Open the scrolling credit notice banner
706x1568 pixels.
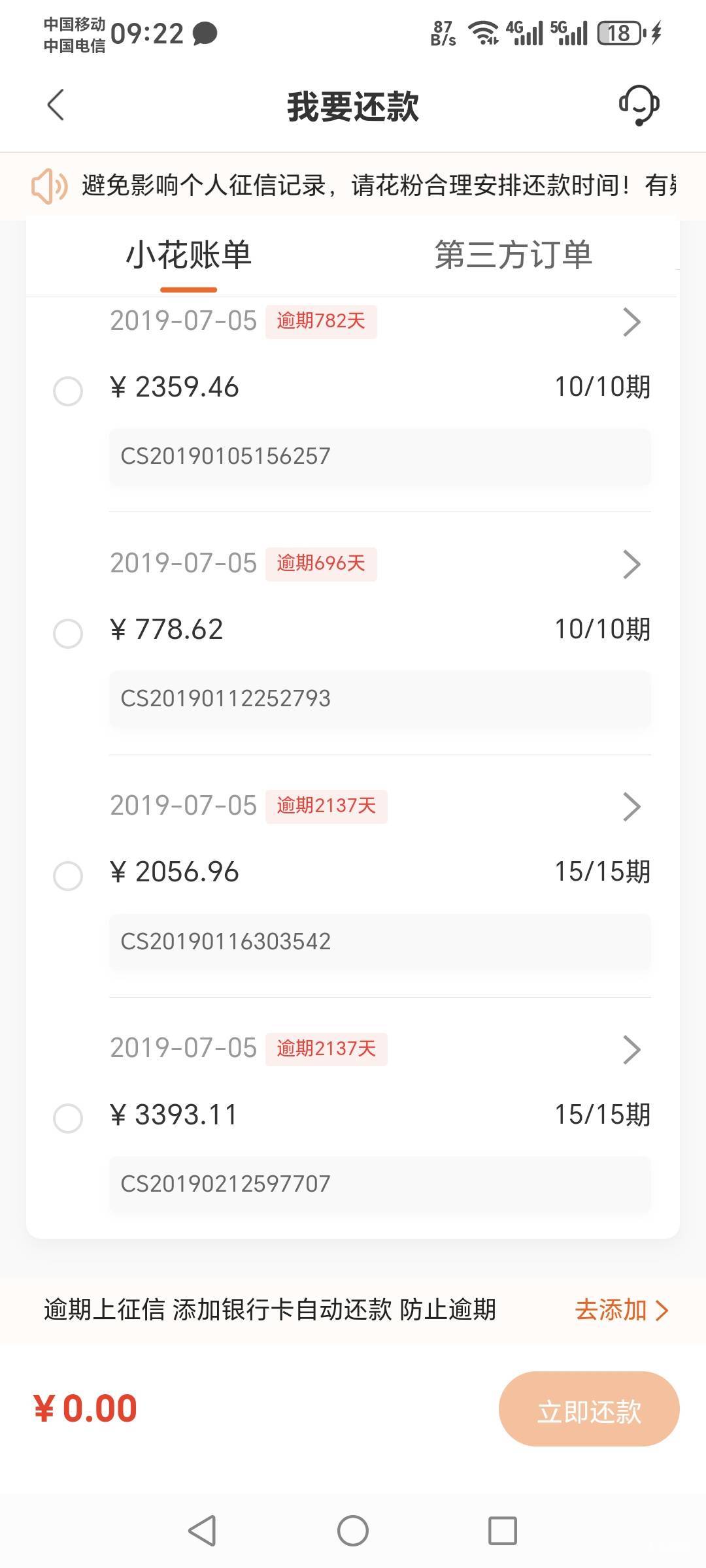353,186
